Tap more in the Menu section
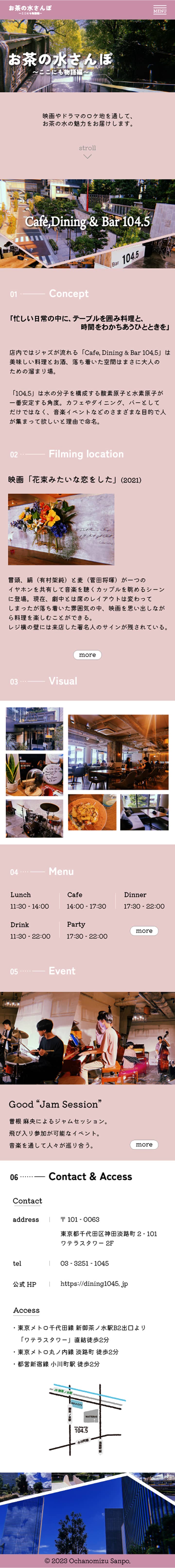Viewport: 175px width, 1568px height. pyautogui.click(x=144, y=931)
